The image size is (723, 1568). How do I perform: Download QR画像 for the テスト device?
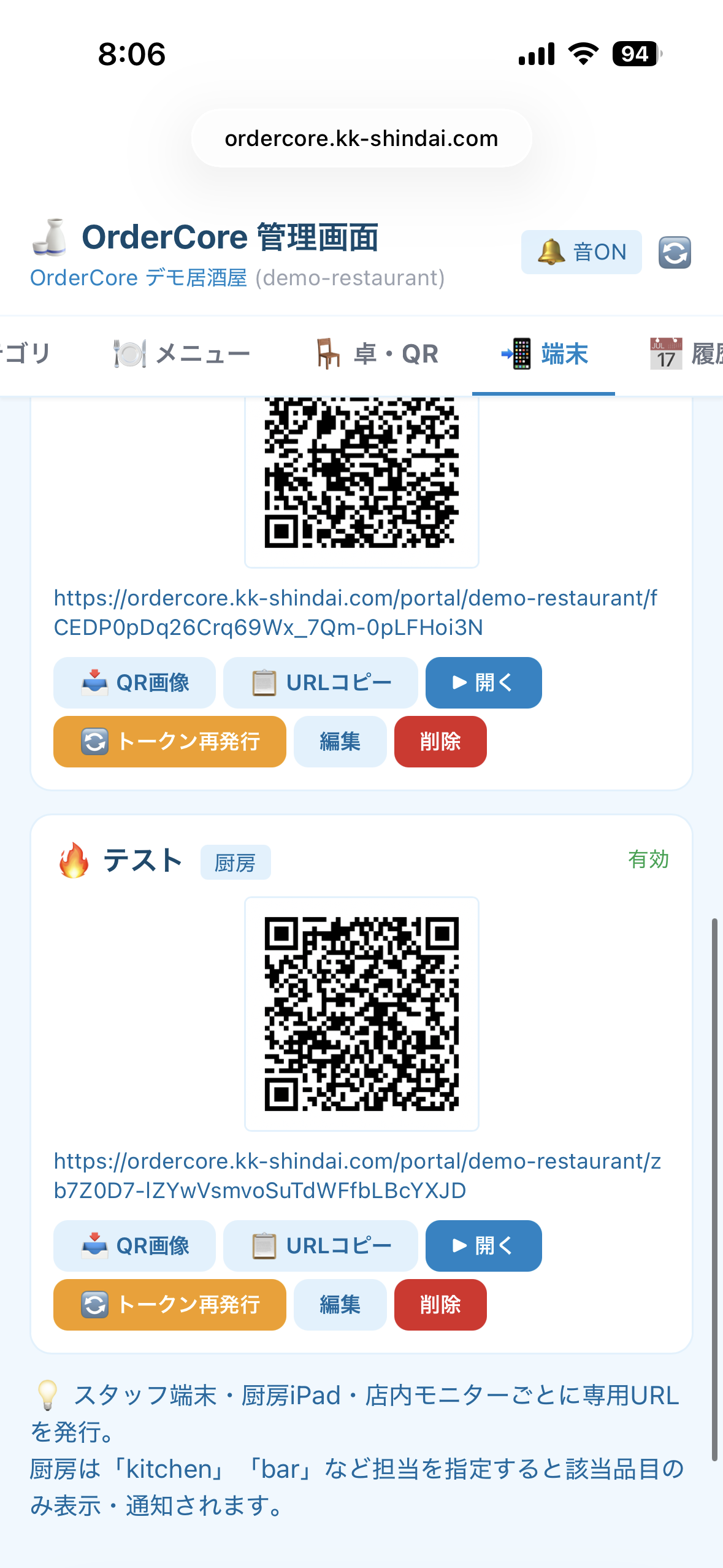pyautogui.click(x=134, y=1246)
